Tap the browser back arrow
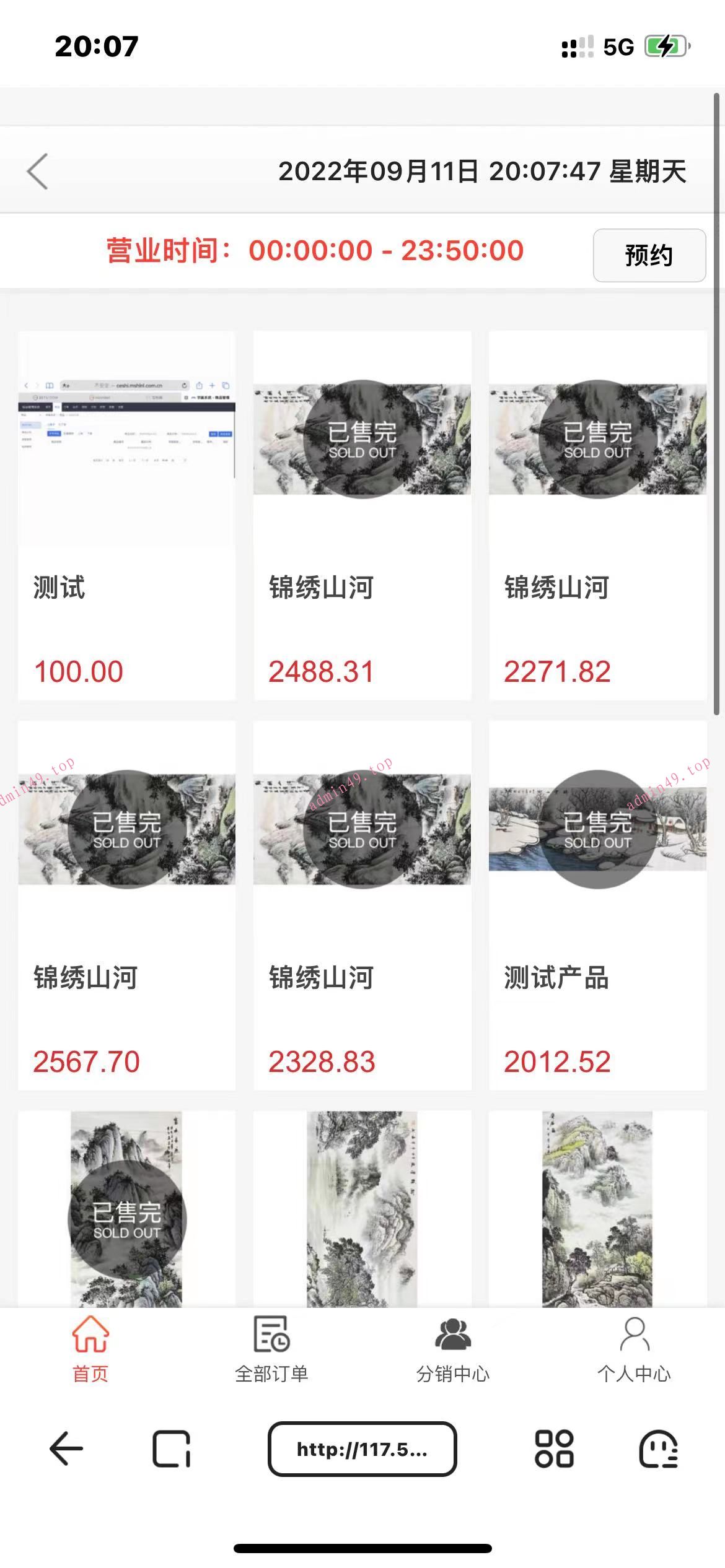 66,1449
